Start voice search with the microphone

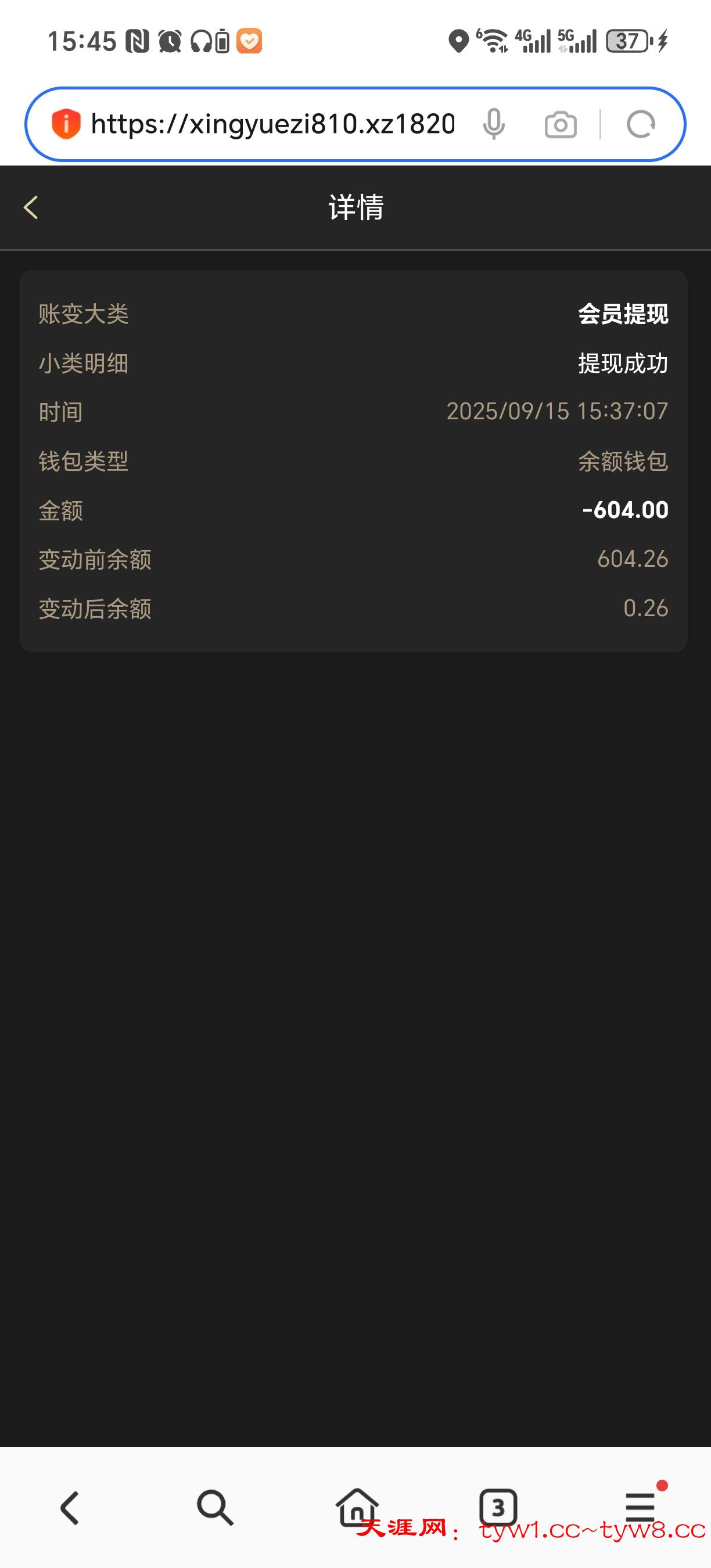click(x=494, y=124)
